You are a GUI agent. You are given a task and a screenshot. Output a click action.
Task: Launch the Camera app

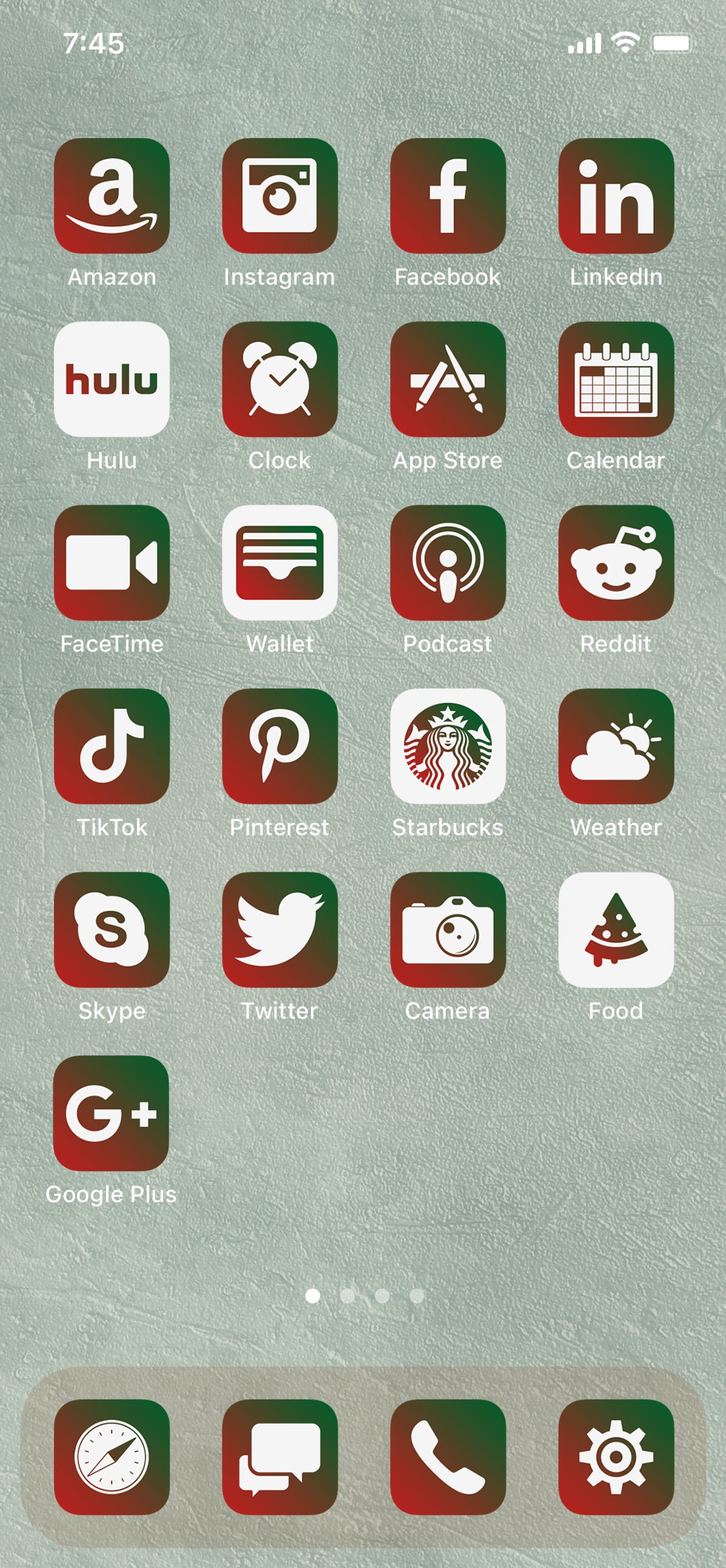448,930
